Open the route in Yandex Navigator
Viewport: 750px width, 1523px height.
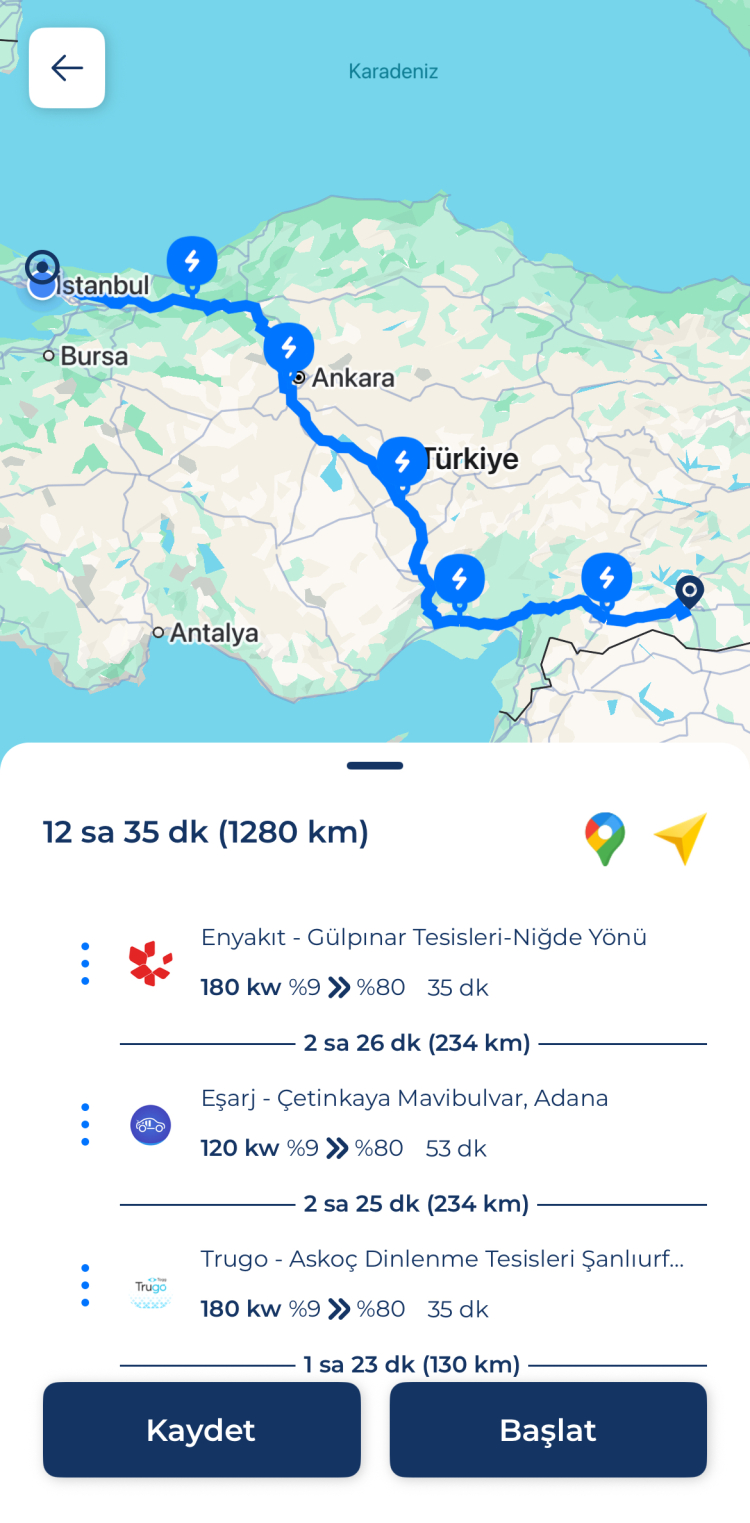pos(681,838)
